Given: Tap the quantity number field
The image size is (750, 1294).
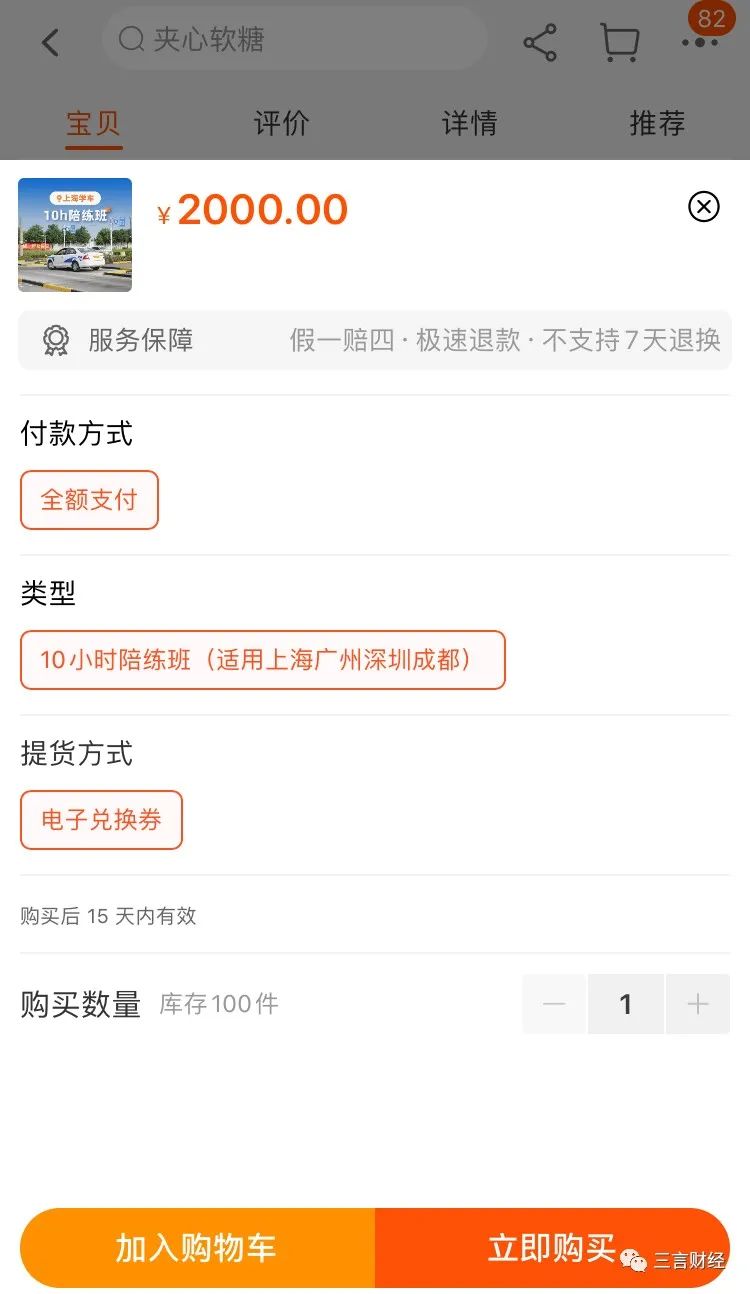Looking at the screenshot, I should tap(626, 1004).
